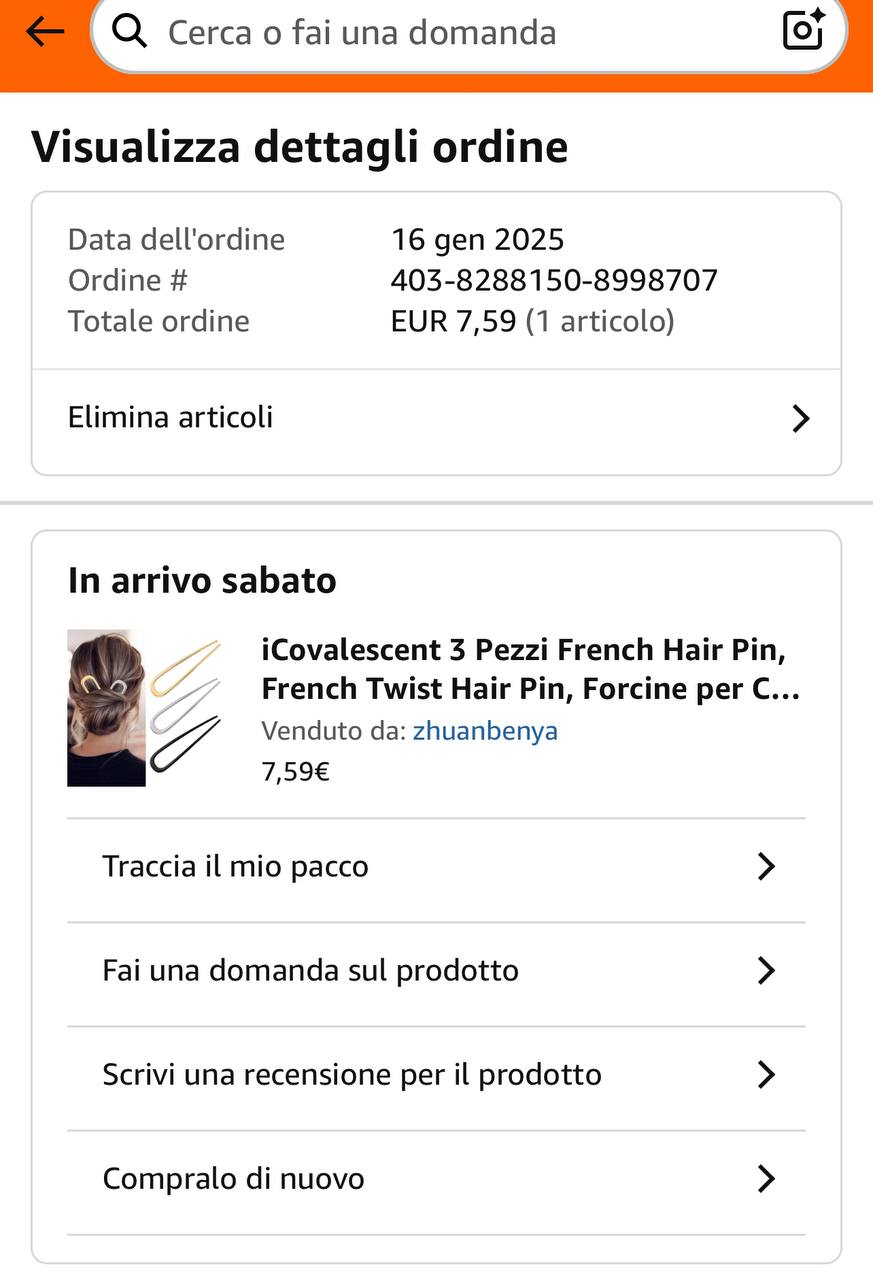Select Traccia il mio pacco
The image size is (873, 1280).
pyautogui.click(x=436, y=866)
